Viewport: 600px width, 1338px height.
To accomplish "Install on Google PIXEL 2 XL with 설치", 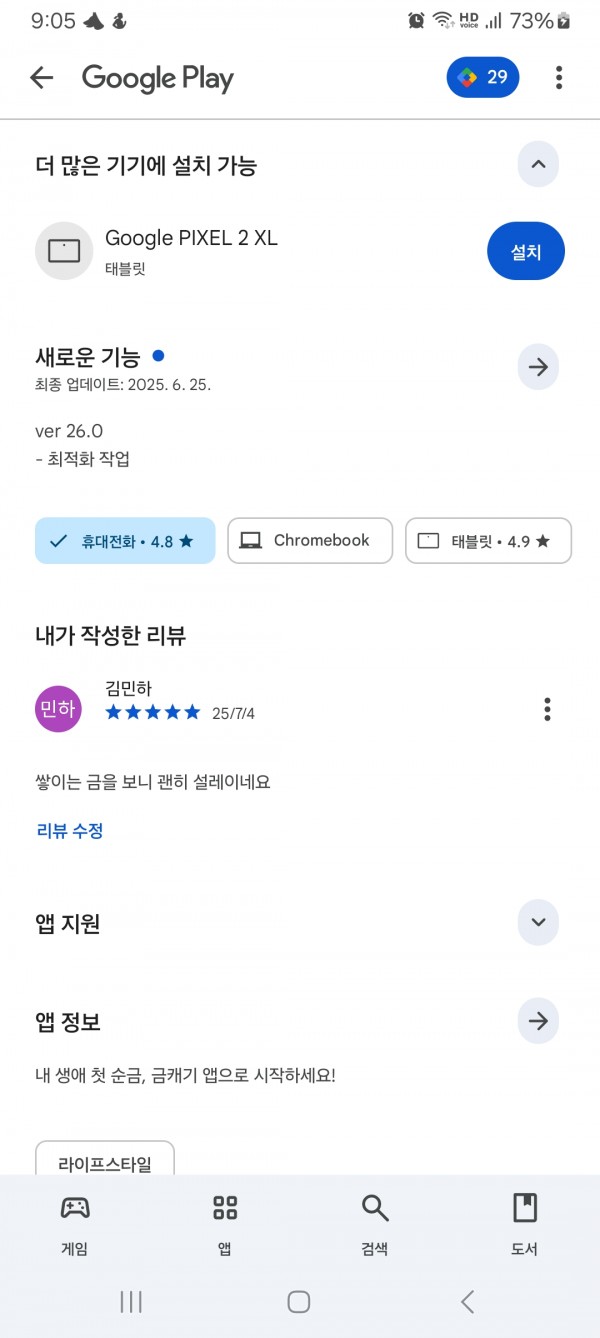I will 526,252.
